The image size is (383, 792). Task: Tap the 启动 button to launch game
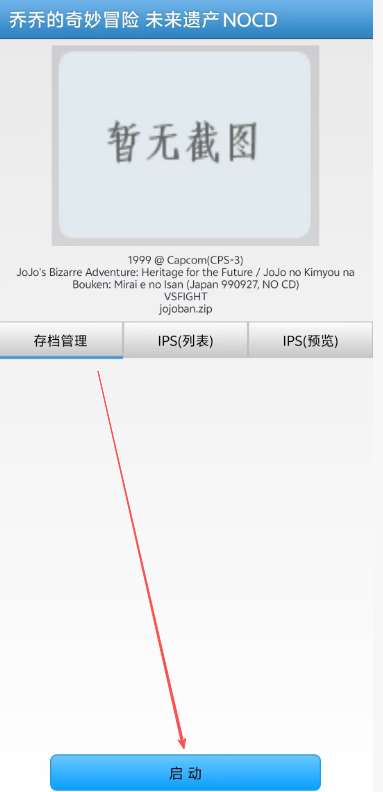[185, 773]
